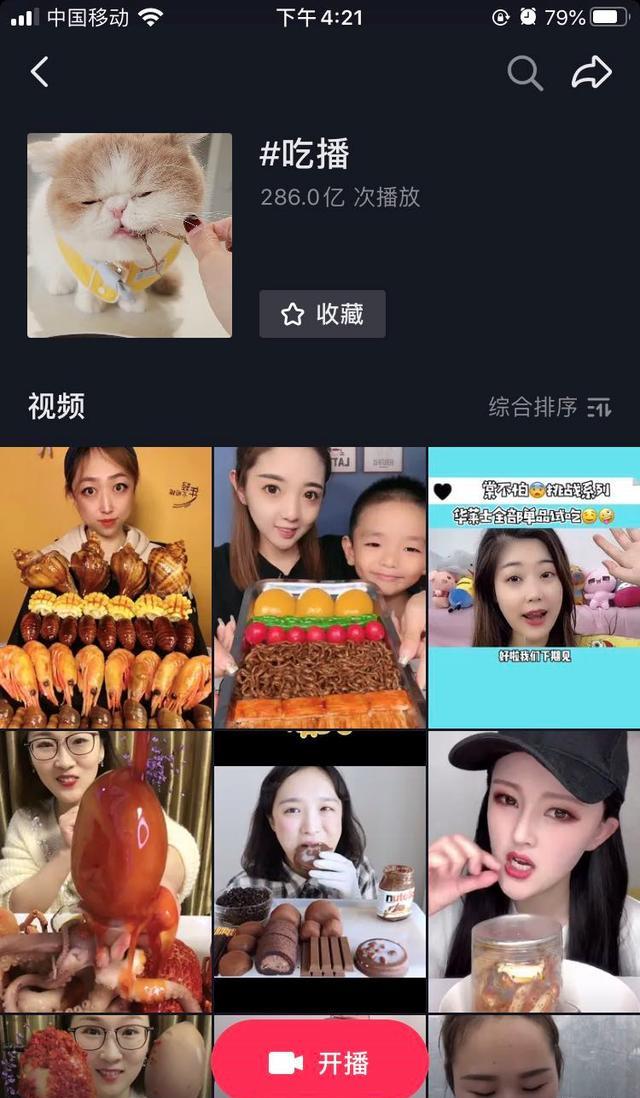Go back using the top-left arrow
This screenshot has height=1098, width=640.
point(40,72)
